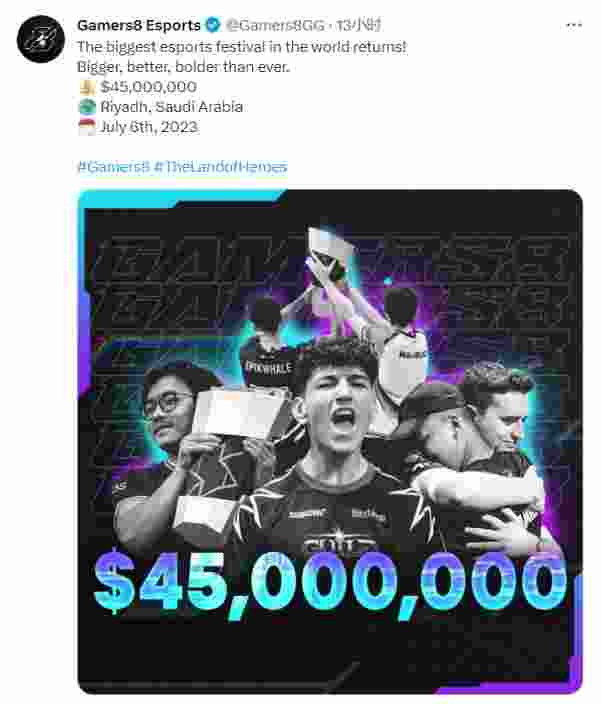View the $45,000,000 tweet image
This screenshot has height=704, width=602.
coord(329,441)
